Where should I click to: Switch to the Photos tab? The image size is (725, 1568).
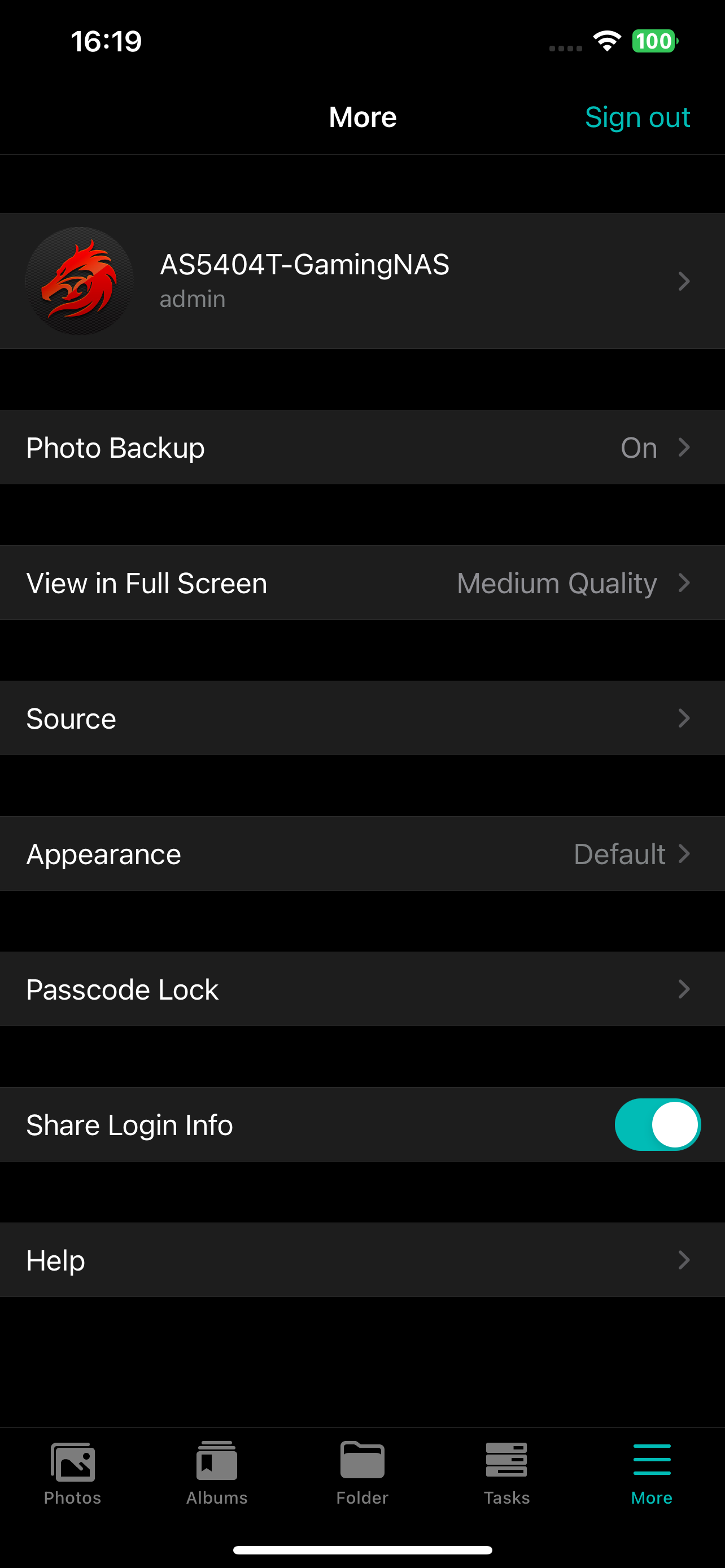pyautogui.click(x=72, y=1473)
